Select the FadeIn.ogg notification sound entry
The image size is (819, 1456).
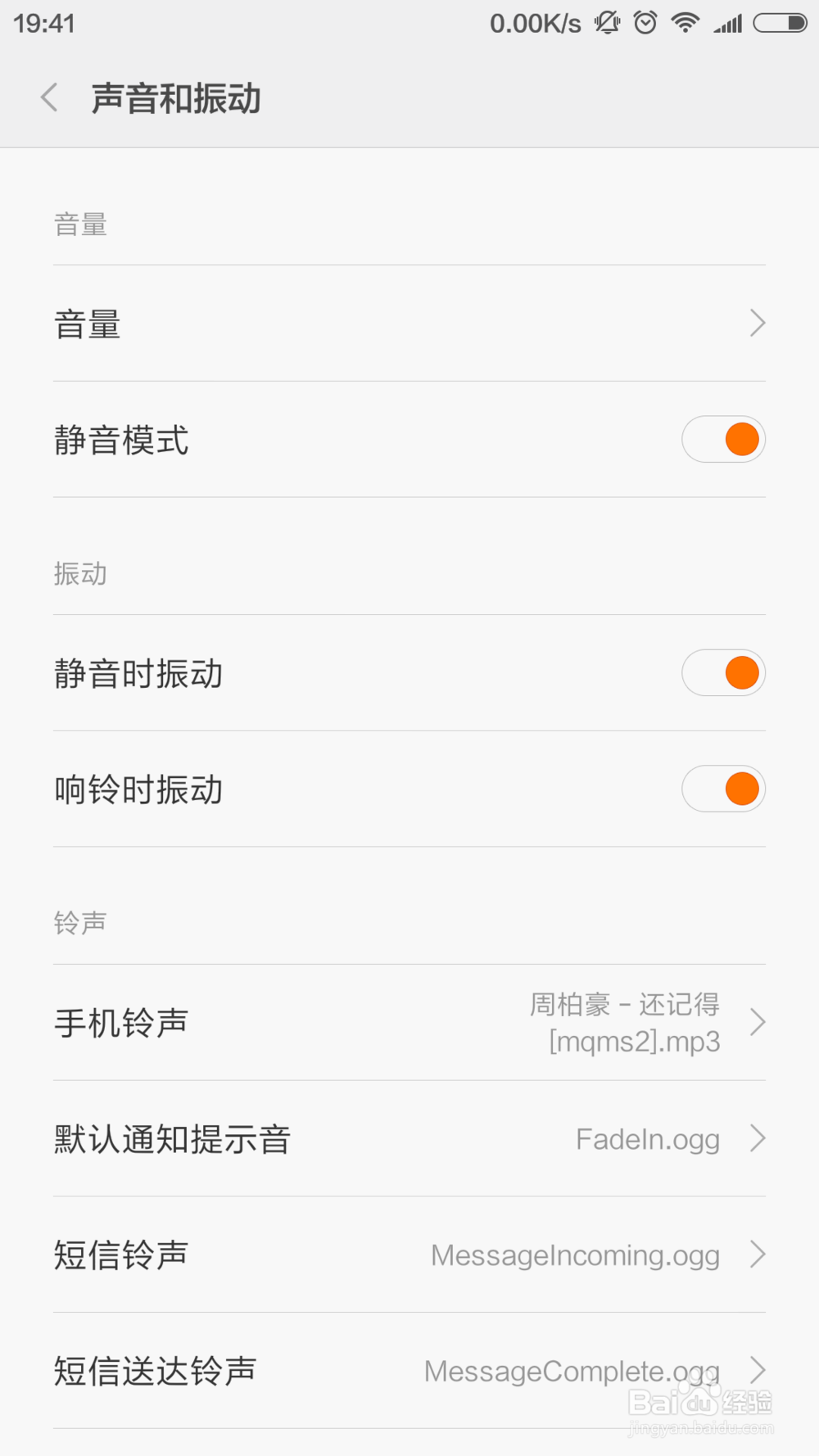(x=647, y=1138)
